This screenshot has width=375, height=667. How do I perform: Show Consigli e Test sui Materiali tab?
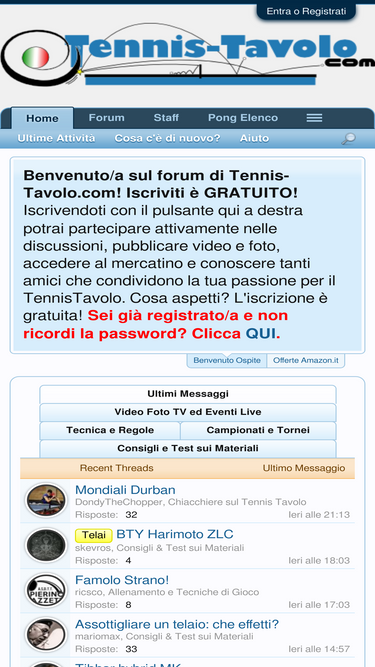188,449
